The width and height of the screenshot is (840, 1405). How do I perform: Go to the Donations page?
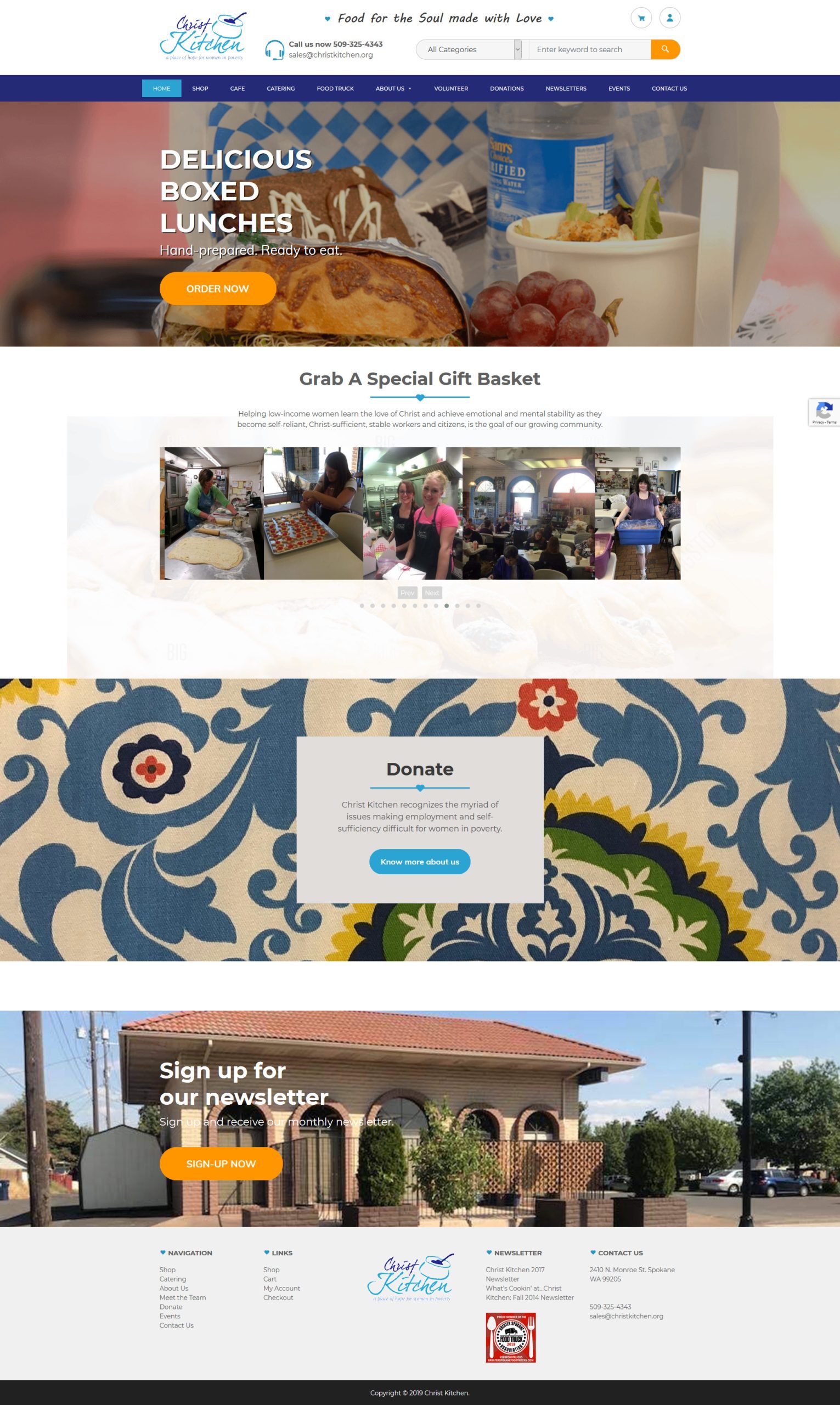(506, 88)
